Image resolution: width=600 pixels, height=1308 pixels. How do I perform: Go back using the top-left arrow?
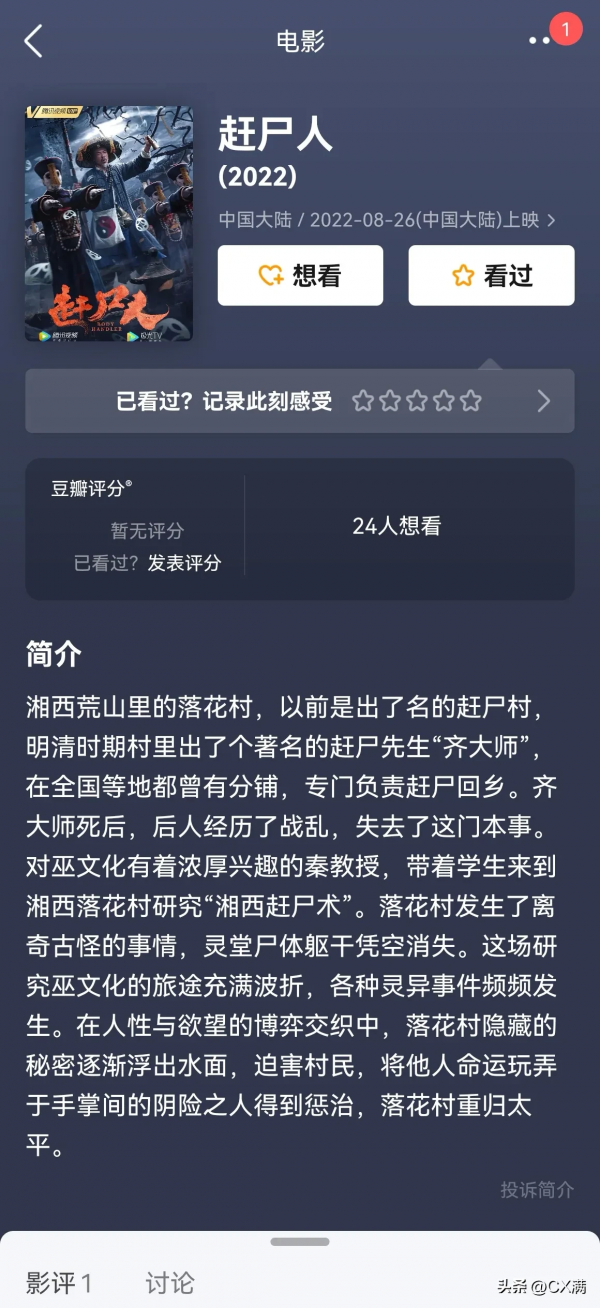coord(34,41)
